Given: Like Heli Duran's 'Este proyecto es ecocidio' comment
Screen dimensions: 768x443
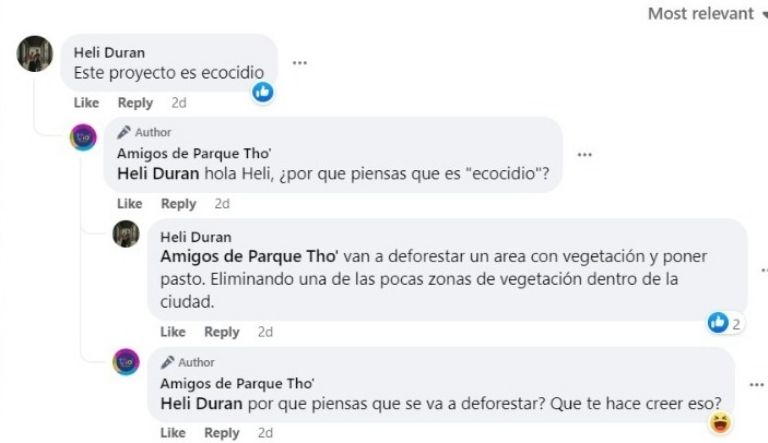Looking at the screenshot, I should [x=86, y=103].
